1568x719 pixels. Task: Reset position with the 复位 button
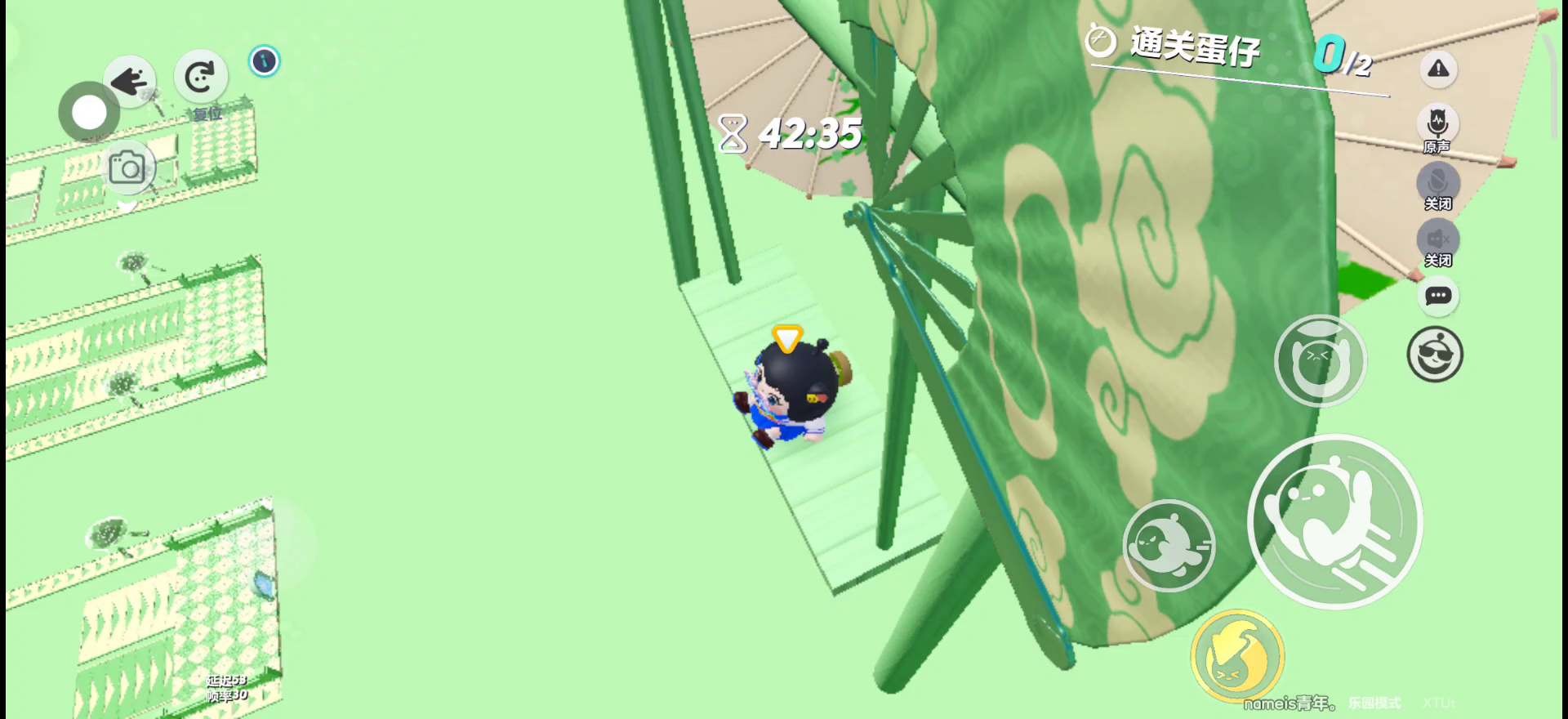[200, 78]
